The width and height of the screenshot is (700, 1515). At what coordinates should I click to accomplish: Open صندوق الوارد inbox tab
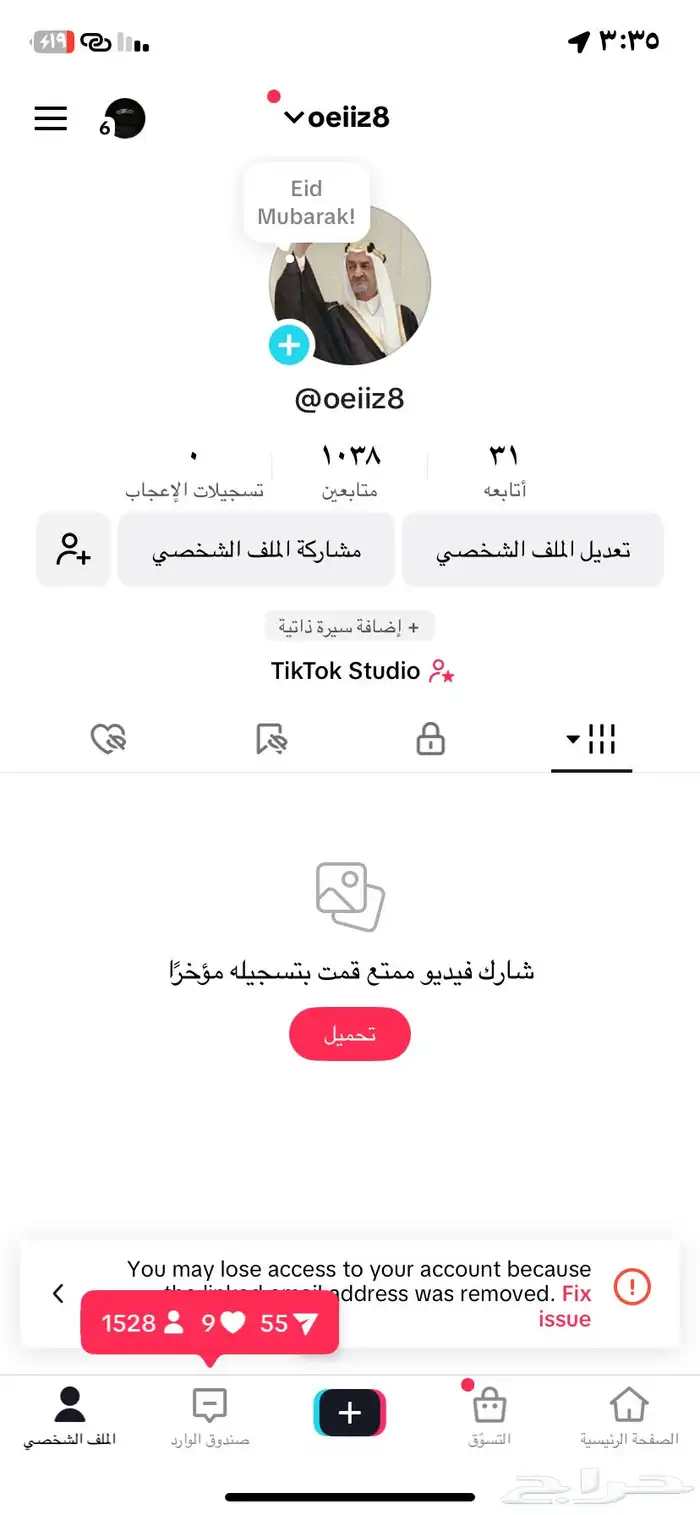[209, 1415]
